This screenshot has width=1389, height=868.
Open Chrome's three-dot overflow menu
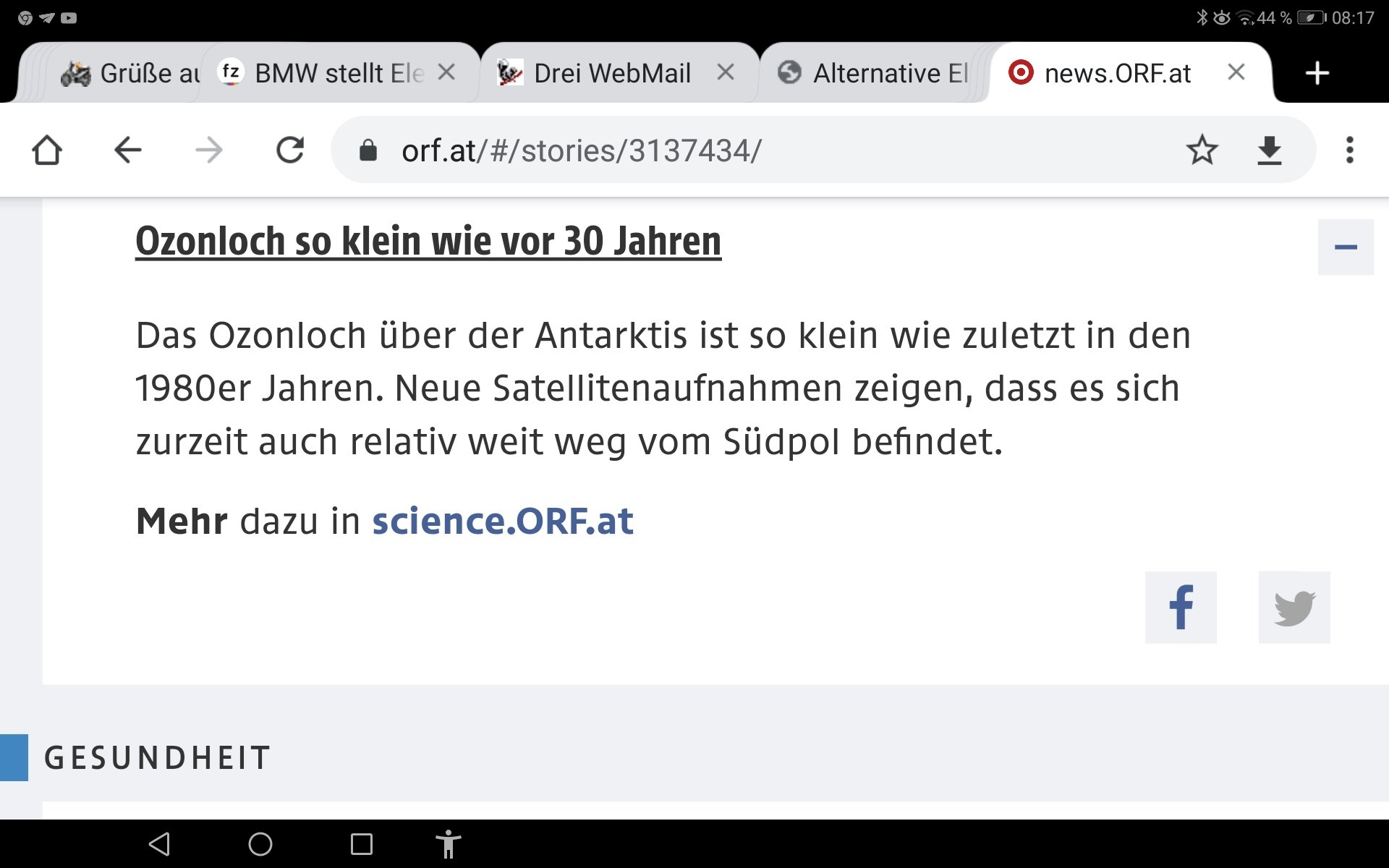click(1349, 150)
